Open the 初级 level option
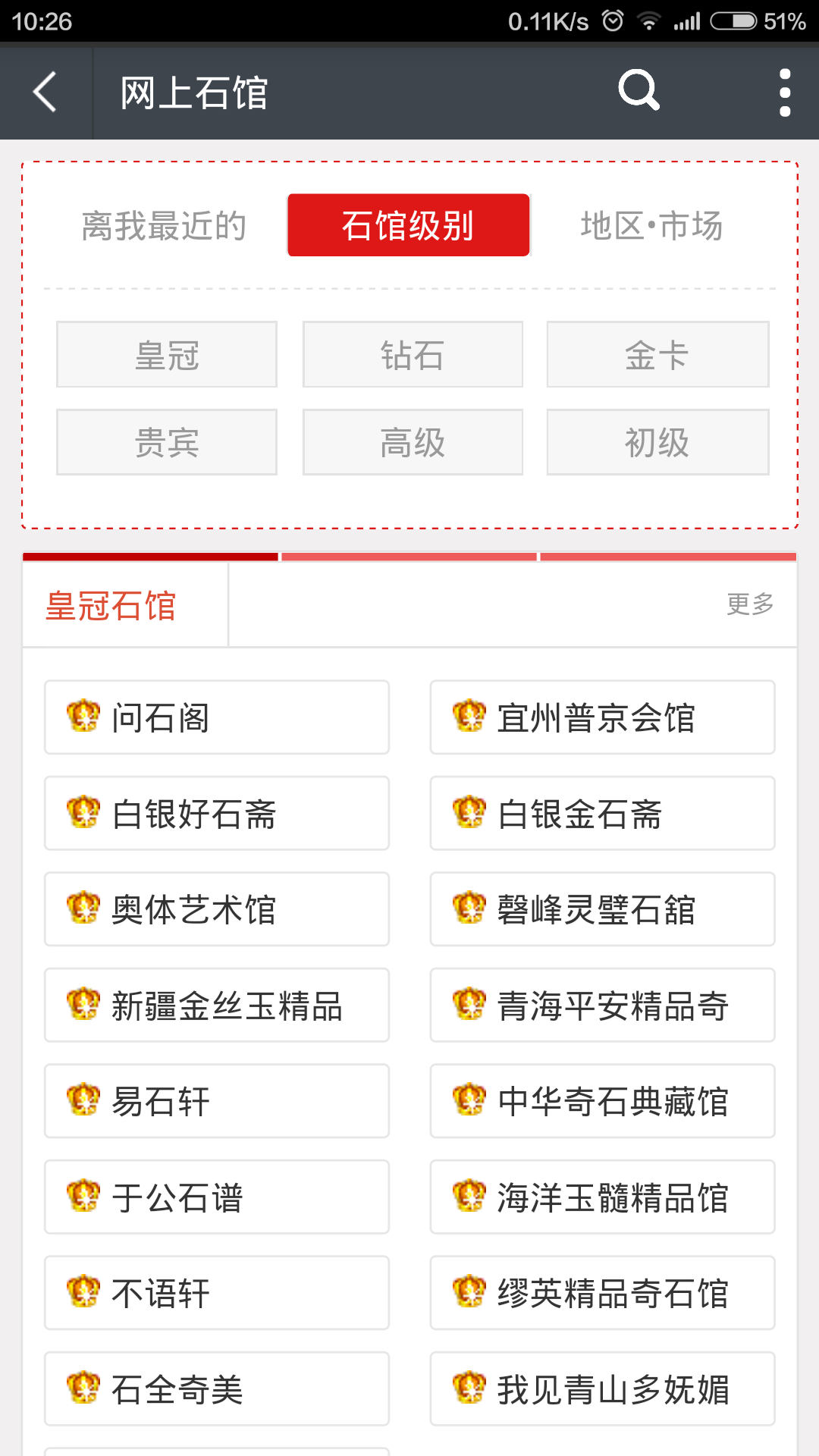 [x=657, y=442]
